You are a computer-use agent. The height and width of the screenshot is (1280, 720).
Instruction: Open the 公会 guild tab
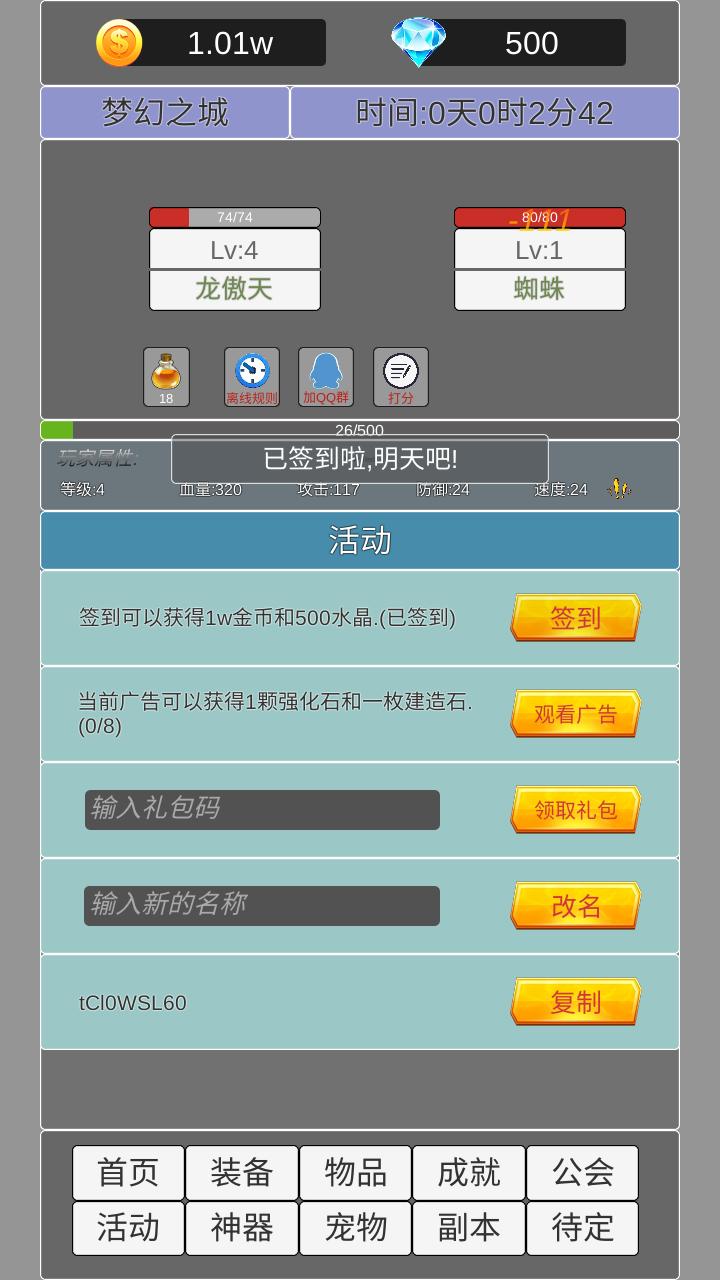582,1173
